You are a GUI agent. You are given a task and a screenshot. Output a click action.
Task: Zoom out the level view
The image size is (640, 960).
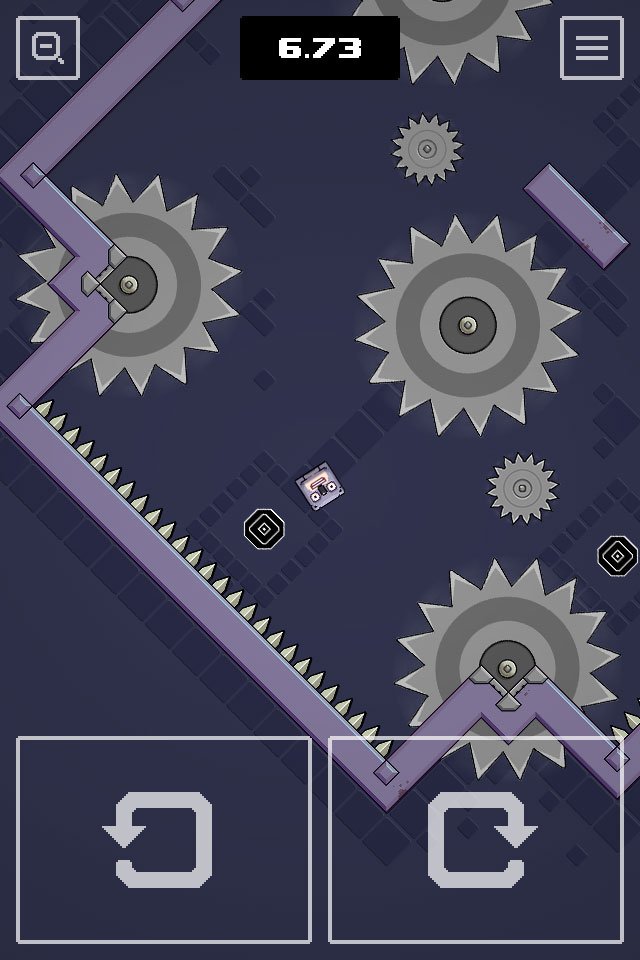coord(48,48)
